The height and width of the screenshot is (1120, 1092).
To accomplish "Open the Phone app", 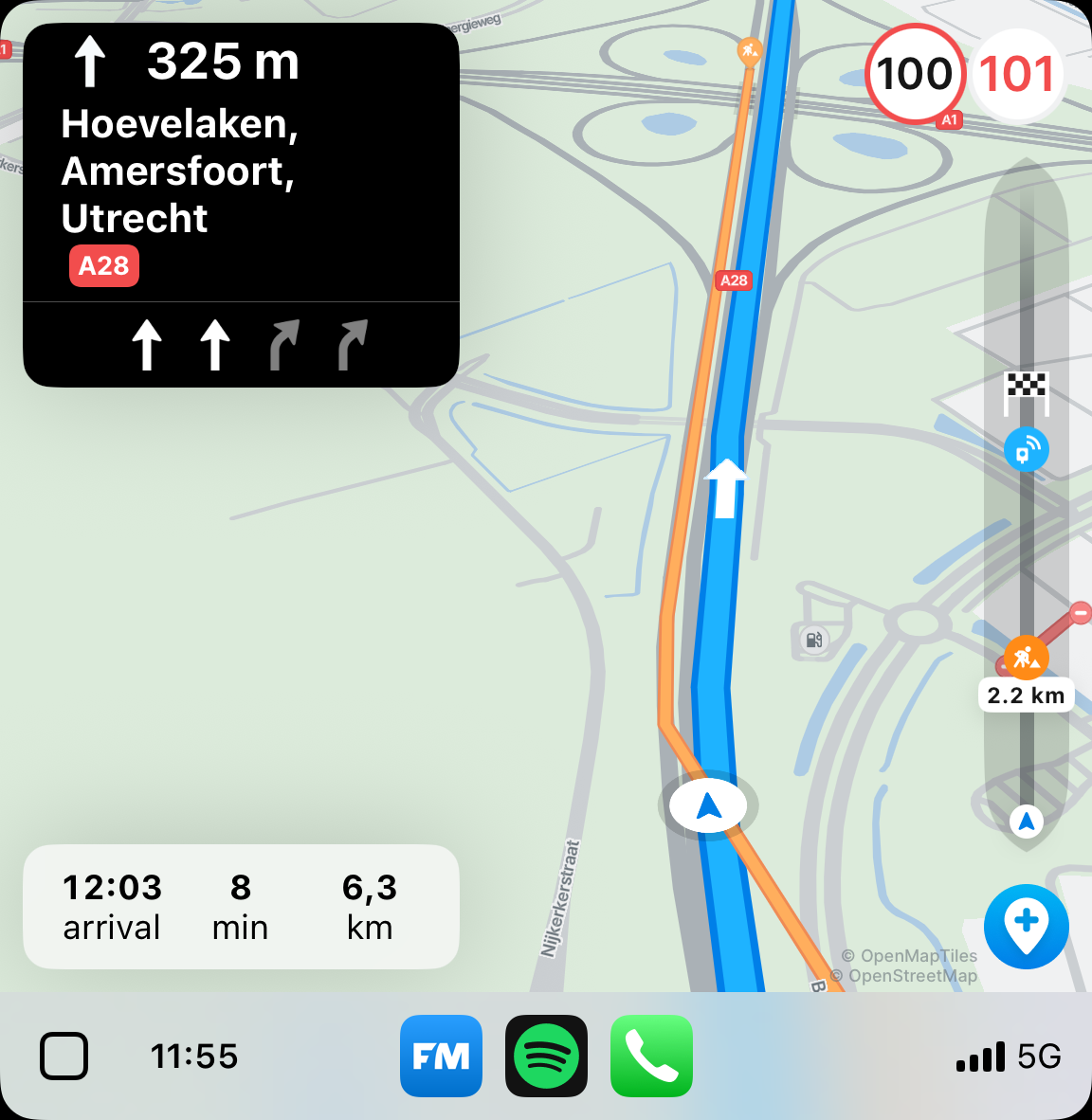I will pos(651,1056).
